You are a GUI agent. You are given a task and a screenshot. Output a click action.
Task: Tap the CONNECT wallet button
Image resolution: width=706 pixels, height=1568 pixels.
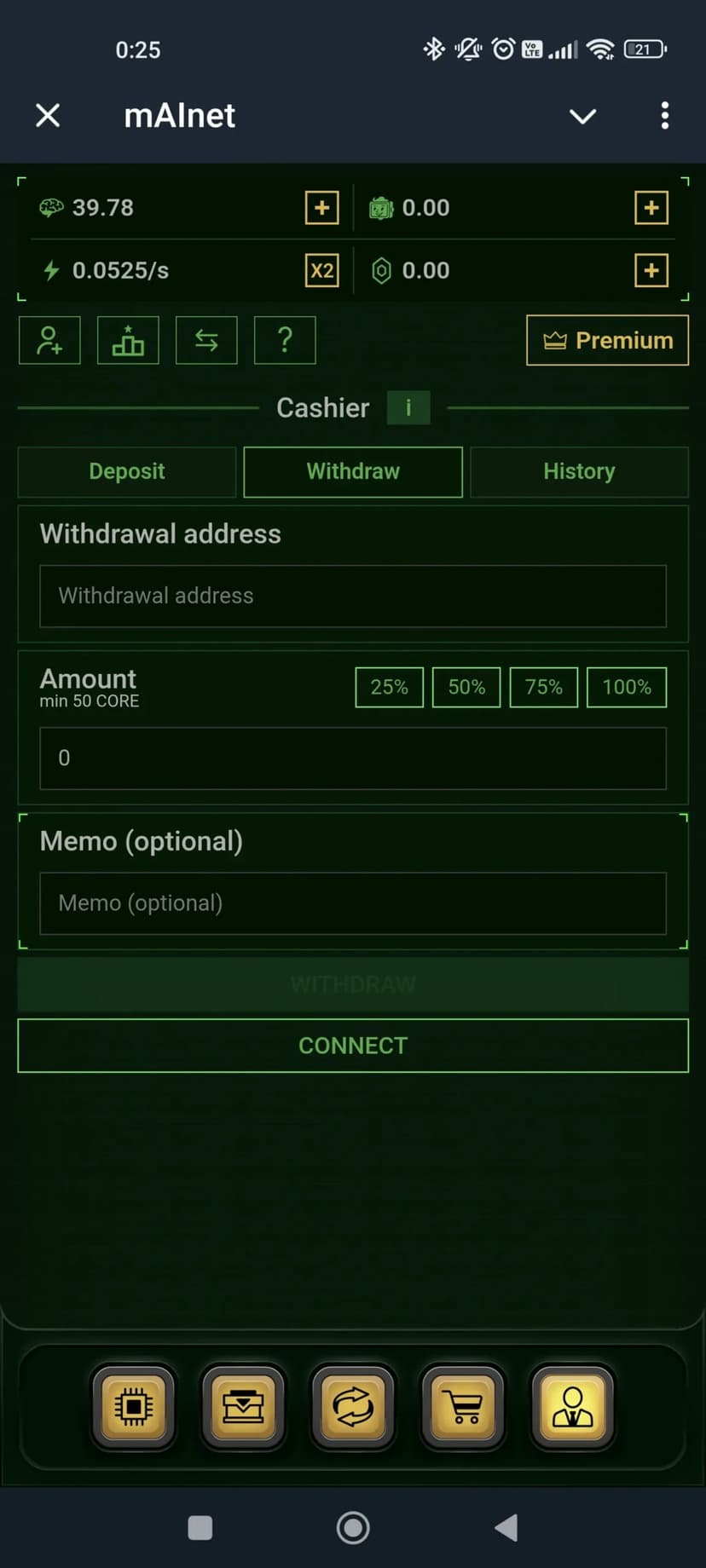pos(353,1046)
